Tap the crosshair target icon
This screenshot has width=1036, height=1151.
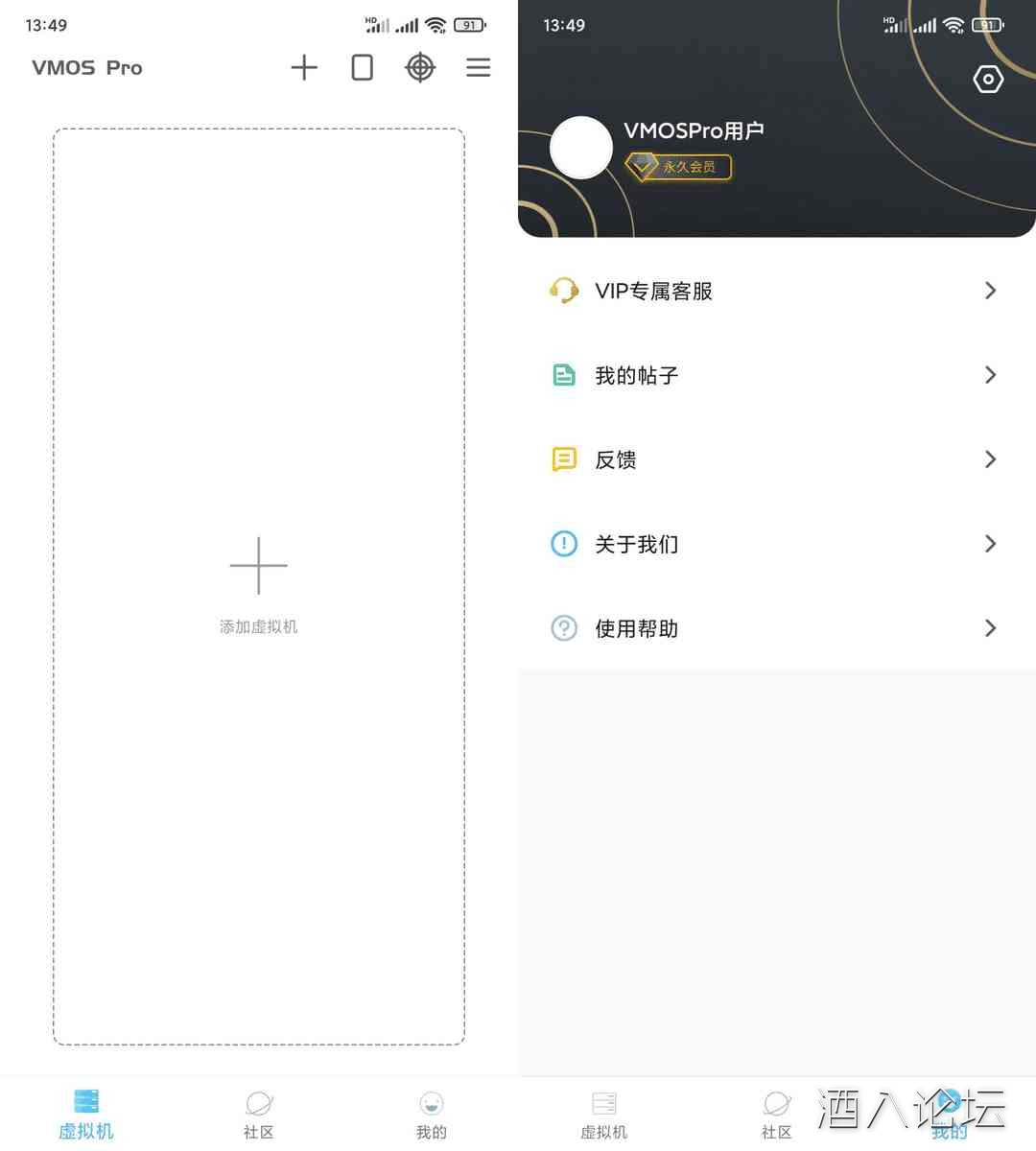tap(420, 67)
